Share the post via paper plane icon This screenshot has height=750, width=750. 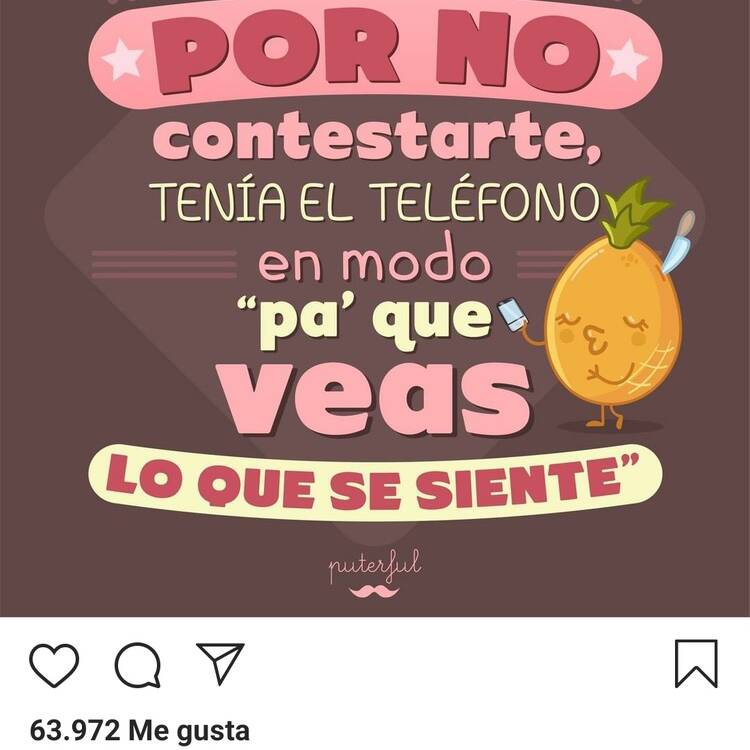pyautogui.click(x=220, y=663)
